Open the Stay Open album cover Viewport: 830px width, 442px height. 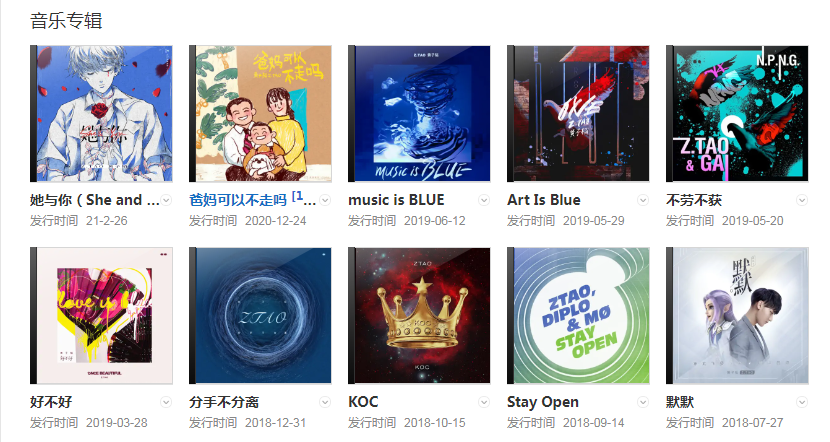tap(579, 315)
